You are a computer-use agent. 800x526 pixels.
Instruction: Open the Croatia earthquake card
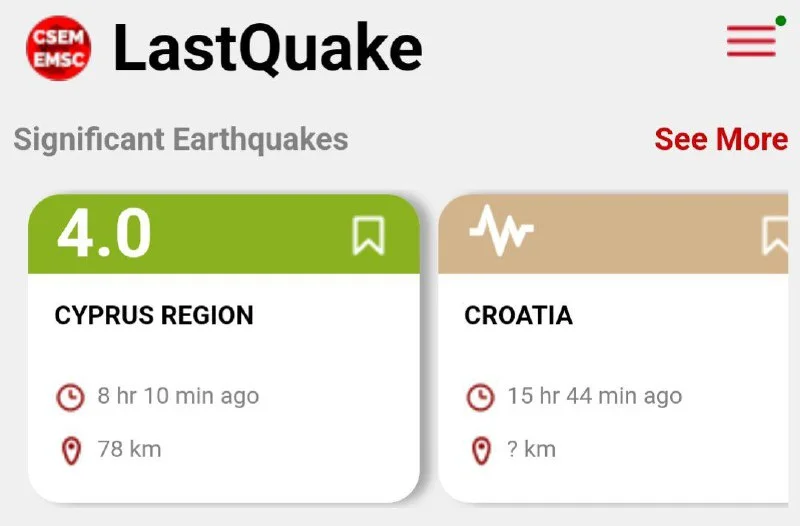(610, 380)
